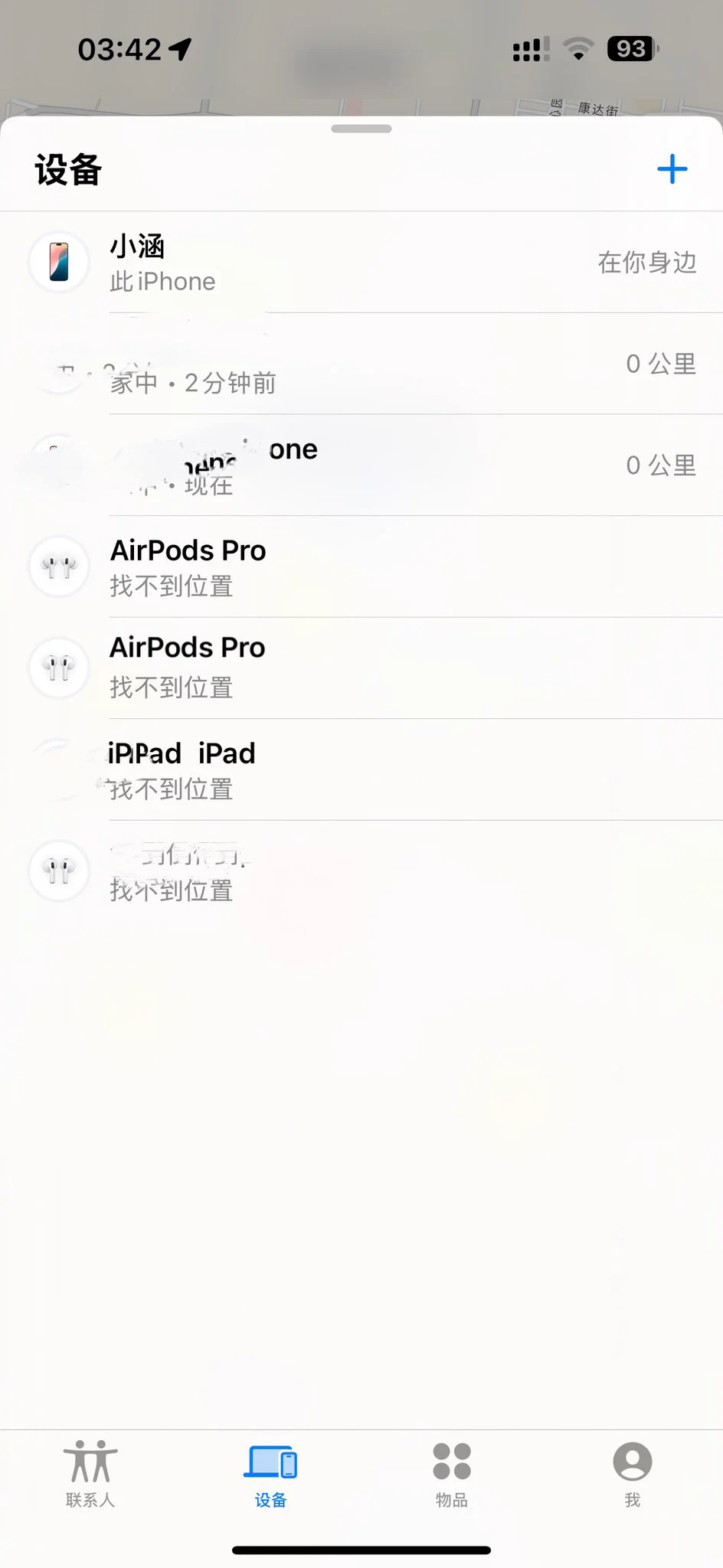The width and height of the screenshot is (723, 1568).
Task: Open the 我 tab
Action: tap(632, 1475)
